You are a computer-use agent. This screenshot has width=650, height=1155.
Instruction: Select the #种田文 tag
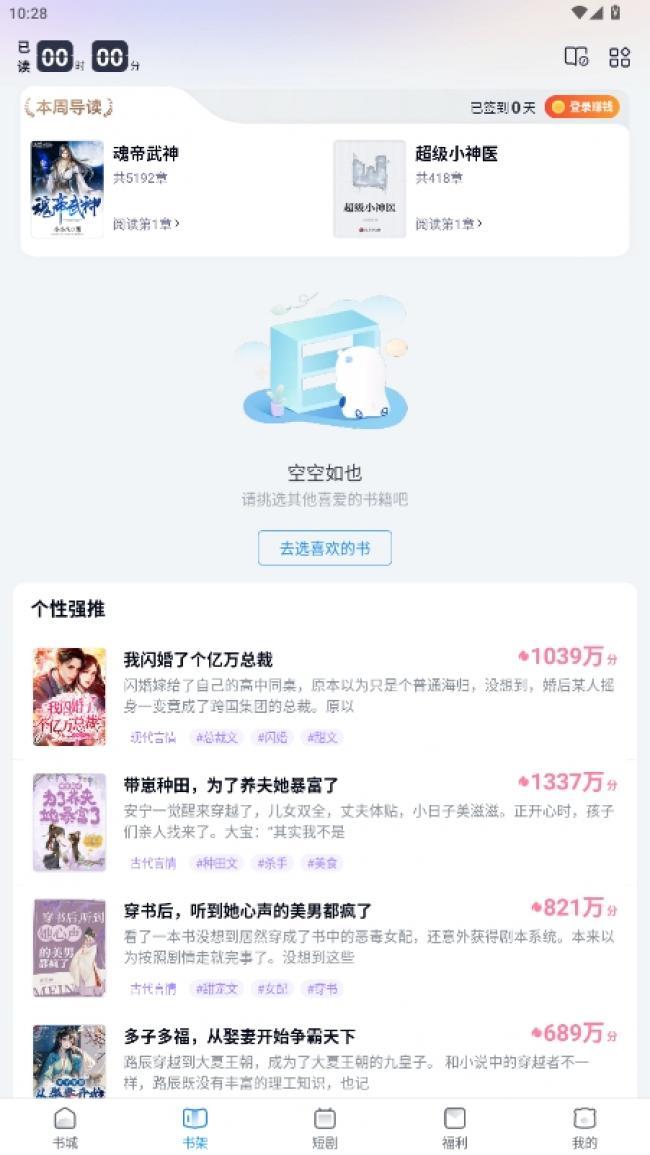pyautogui.click(x=218, y=863)
